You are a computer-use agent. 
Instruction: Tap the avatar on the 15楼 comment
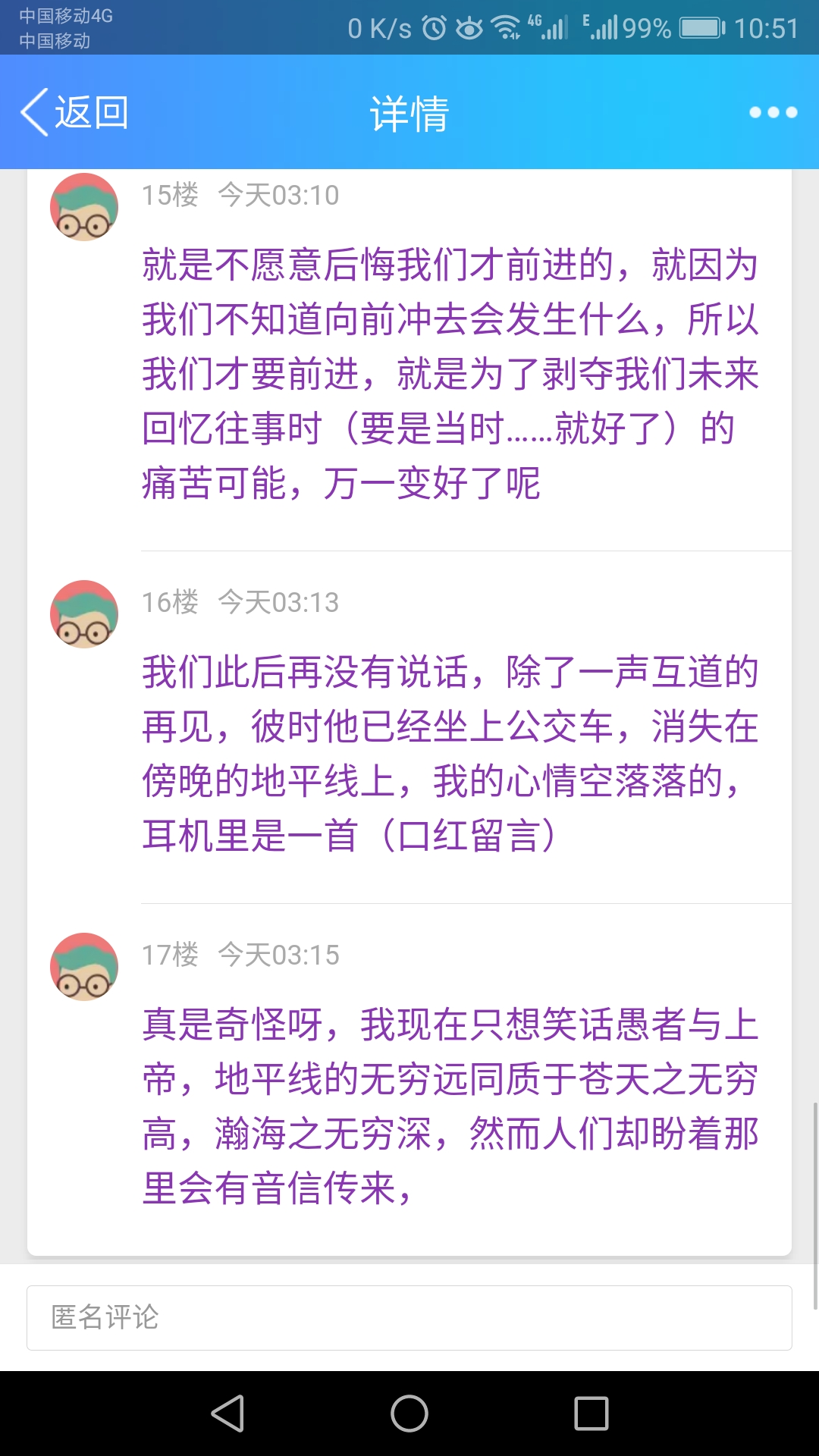pos(84,207)
